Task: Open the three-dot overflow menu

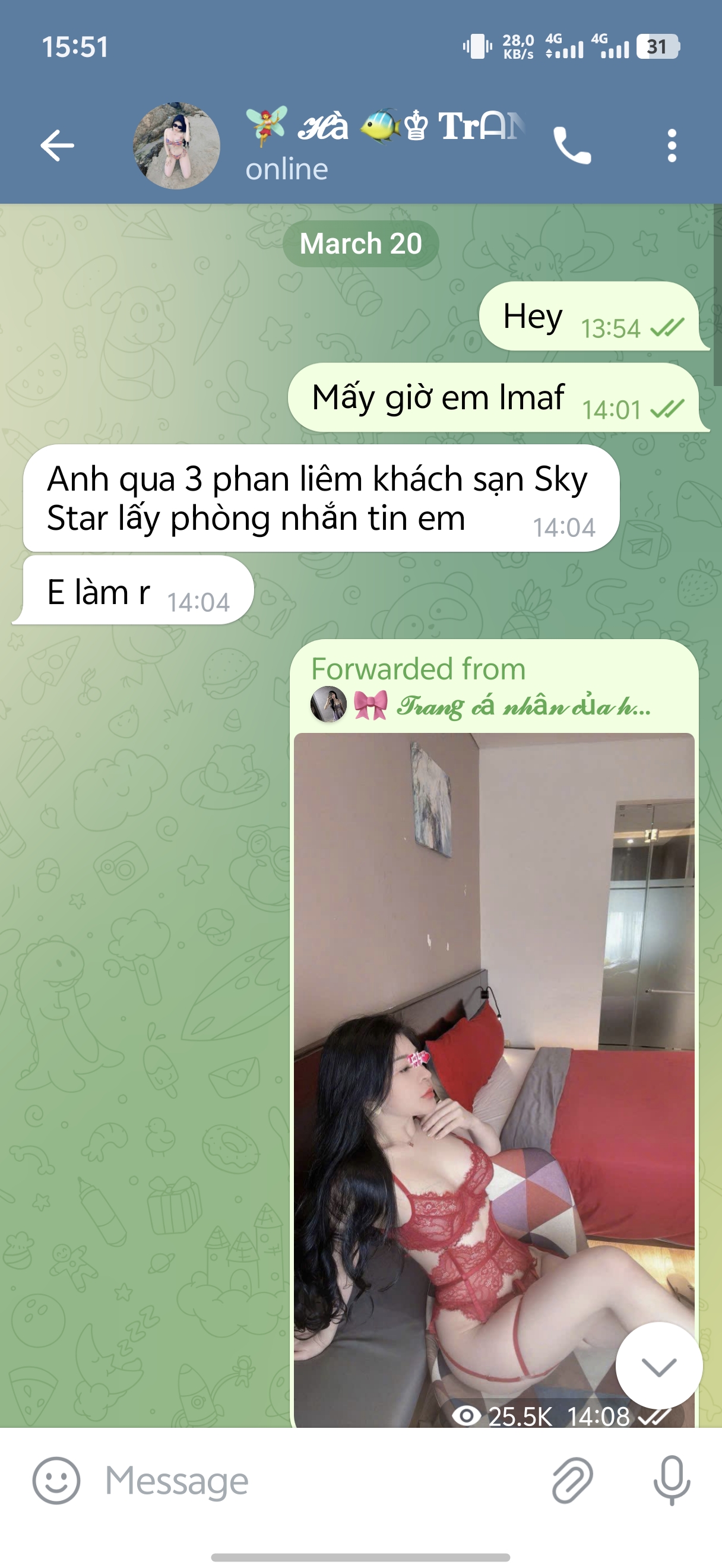Action: [671, 146]
